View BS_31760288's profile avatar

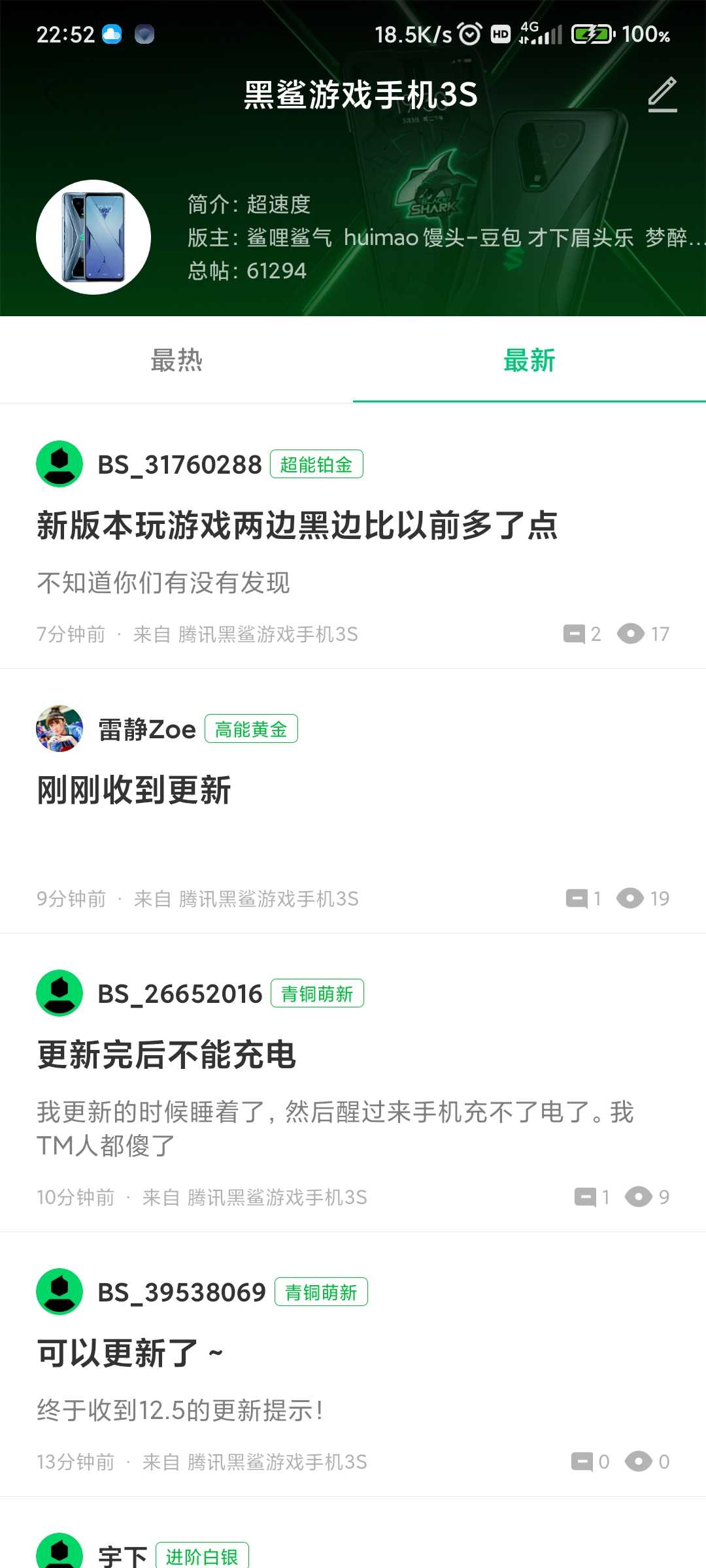click(x=59, y=464)
